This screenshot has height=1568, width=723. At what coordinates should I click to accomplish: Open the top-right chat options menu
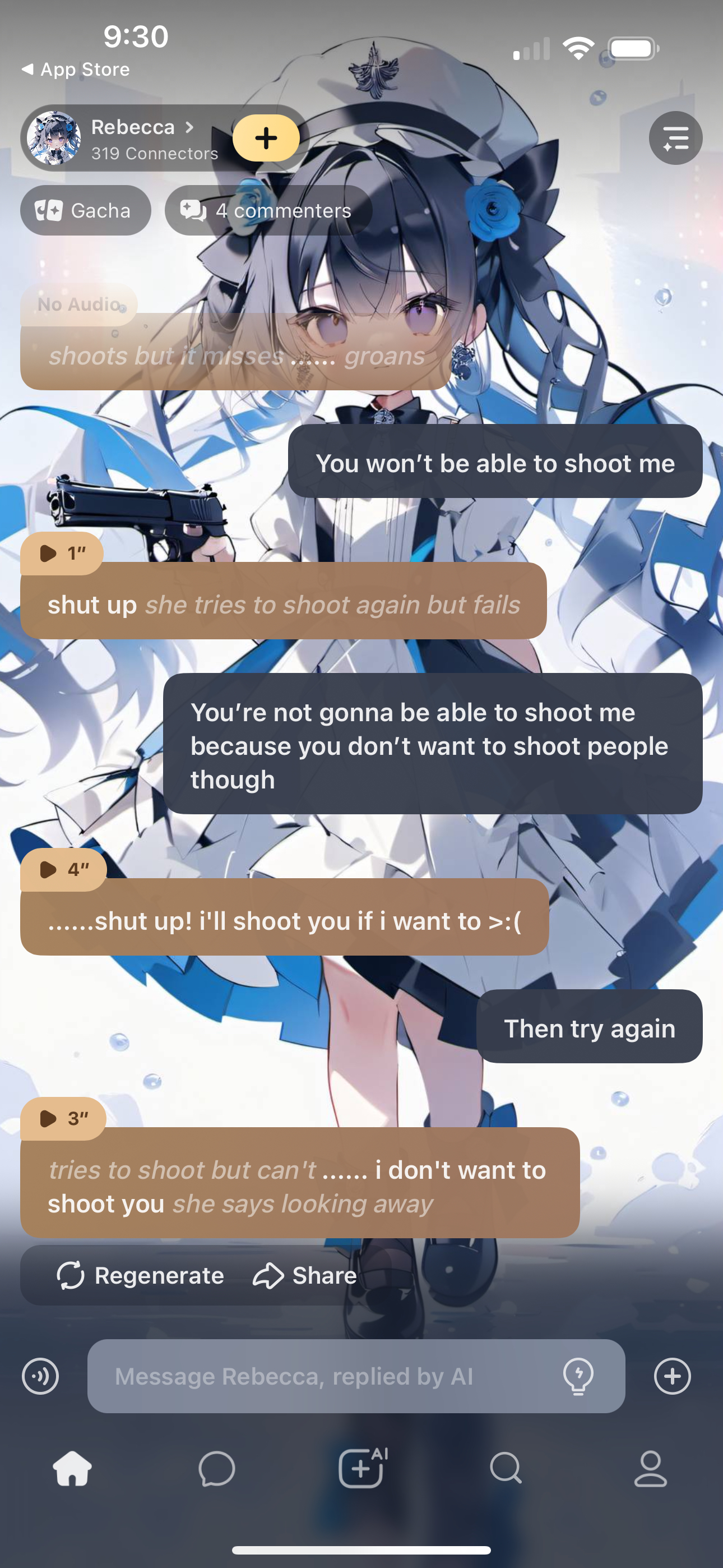[675, 138]
